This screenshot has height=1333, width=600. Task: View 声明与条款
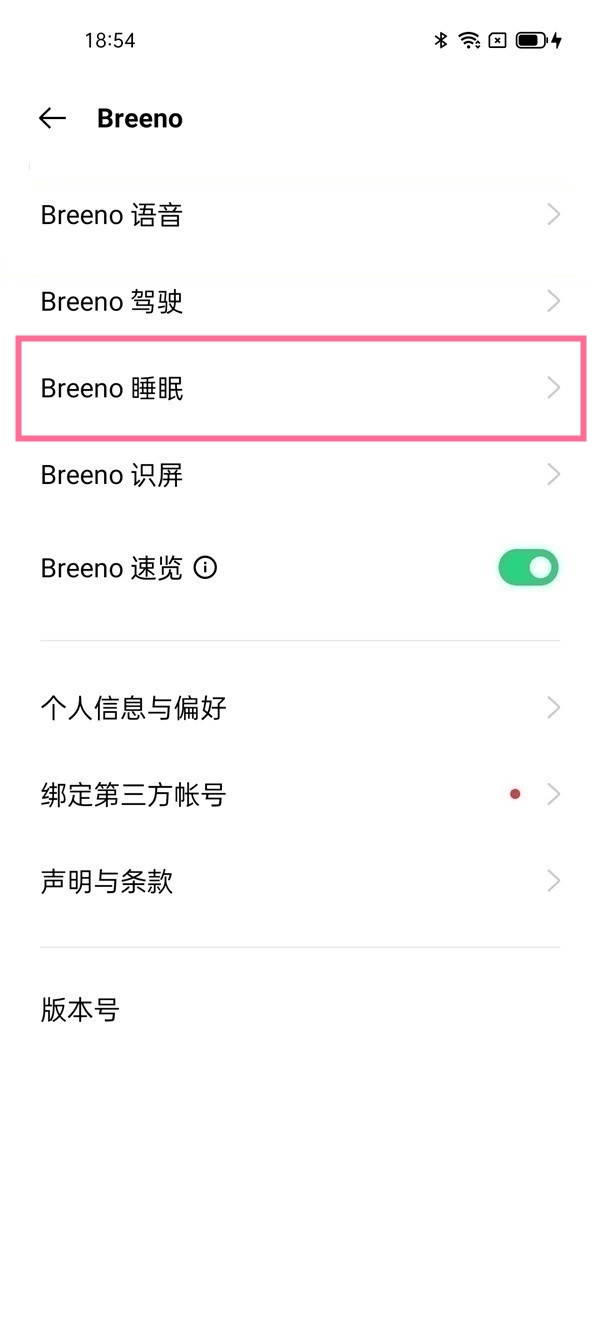300,881
